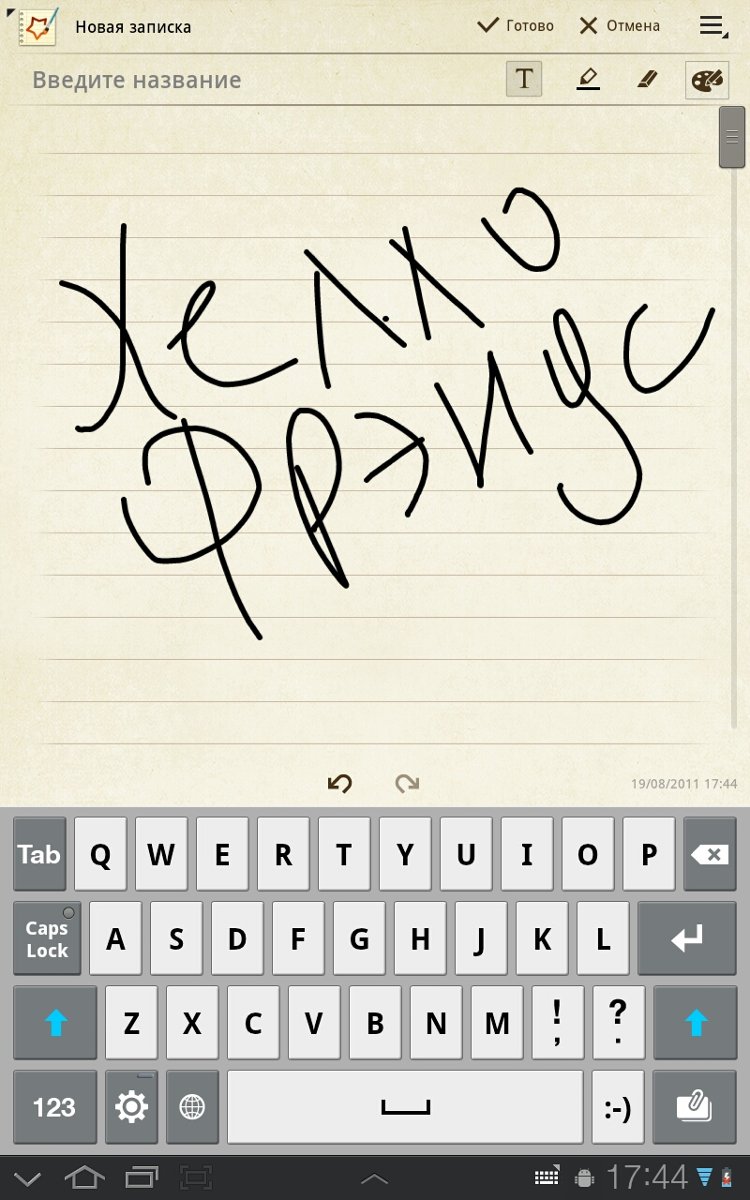The height and width of the screenshot is (1200, 750).
Task: Select the eraser tool
Action: click(x=647, y=79)
